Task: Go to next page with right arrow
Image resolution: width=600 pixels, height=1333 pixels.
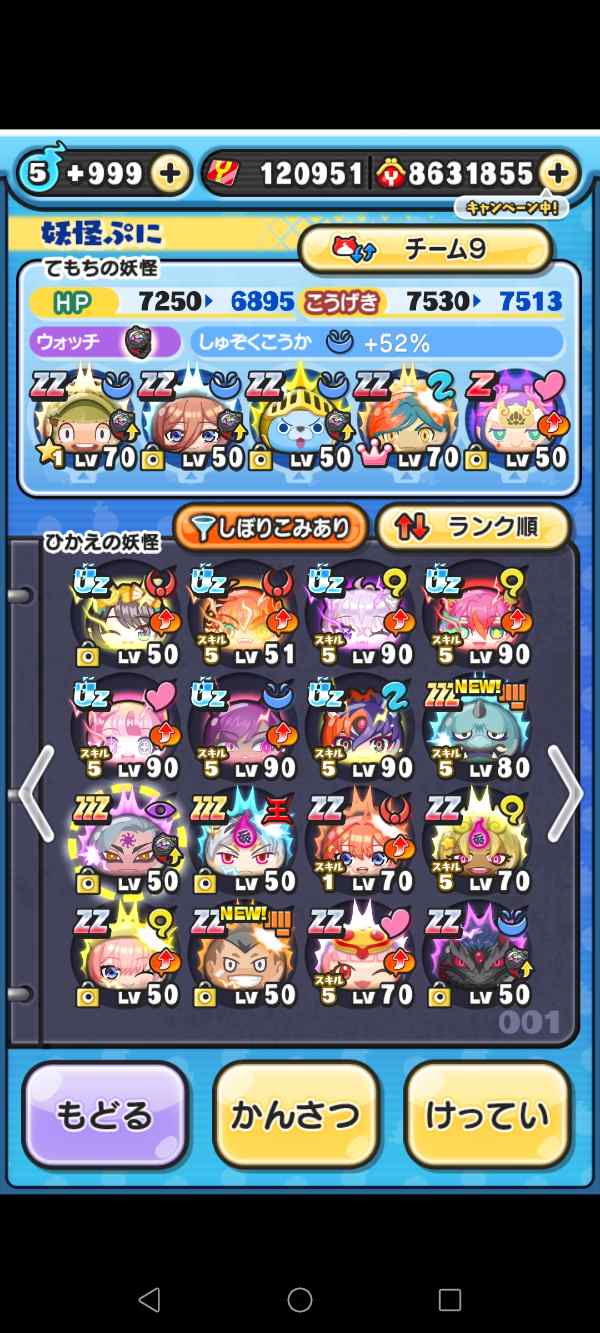Action: pos(564,792)
